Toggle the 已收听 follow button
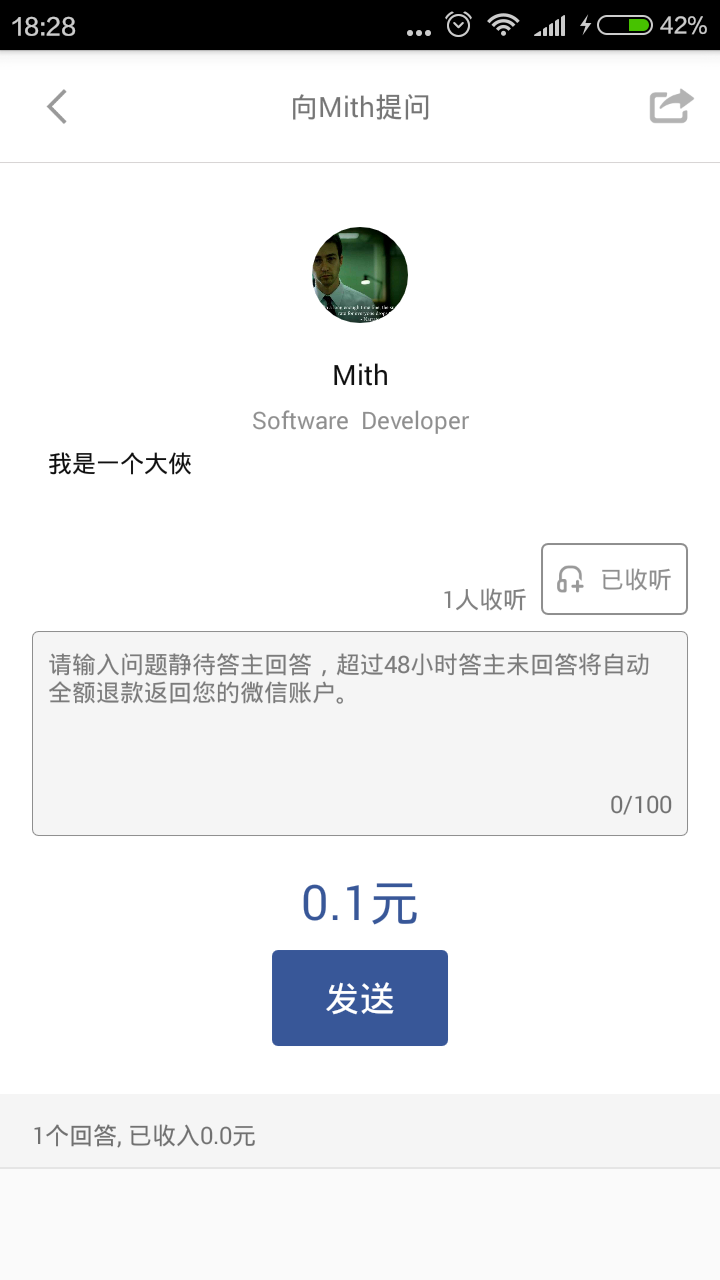Screen dimensions: 720x1280 click(x=614, y=579)
